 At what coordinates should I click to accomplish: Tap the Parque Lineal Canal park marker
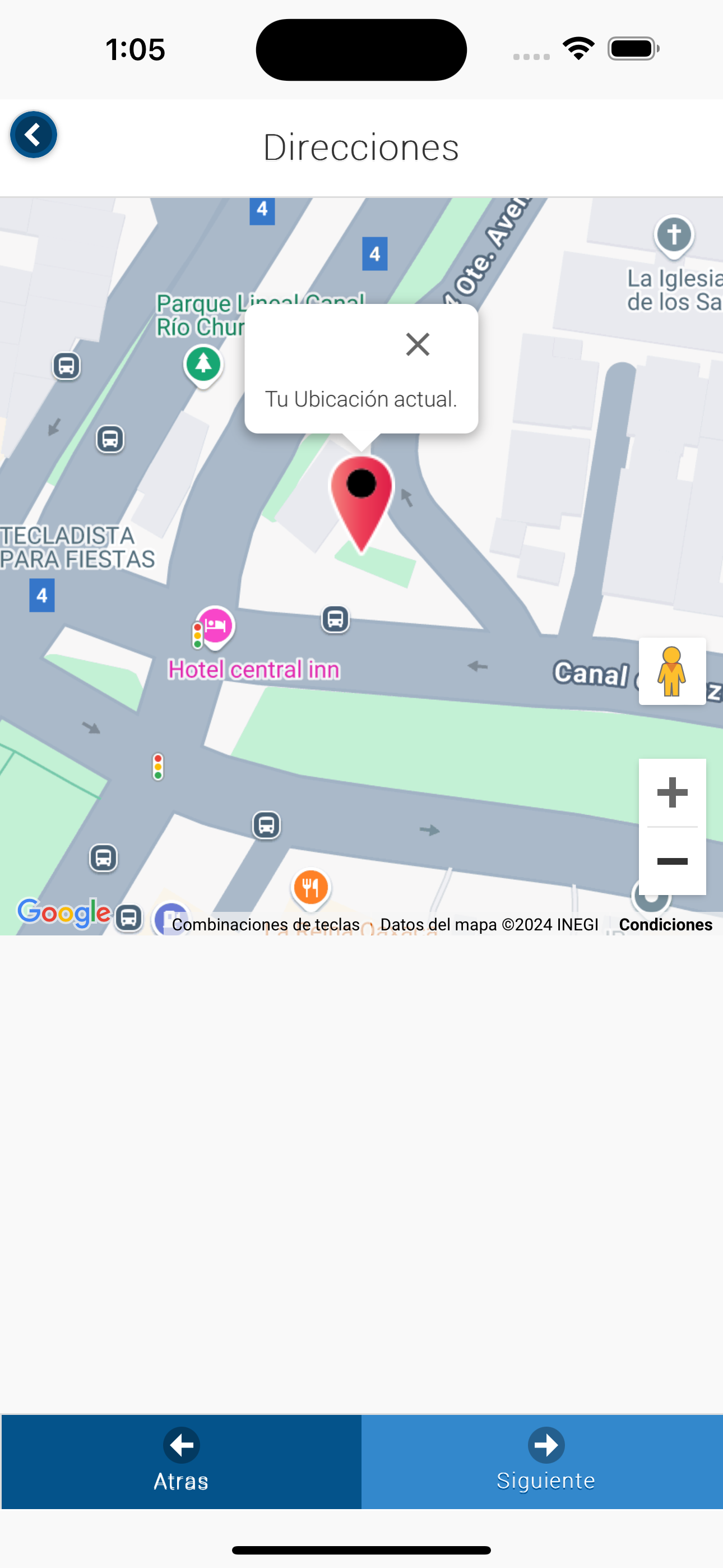203,363
